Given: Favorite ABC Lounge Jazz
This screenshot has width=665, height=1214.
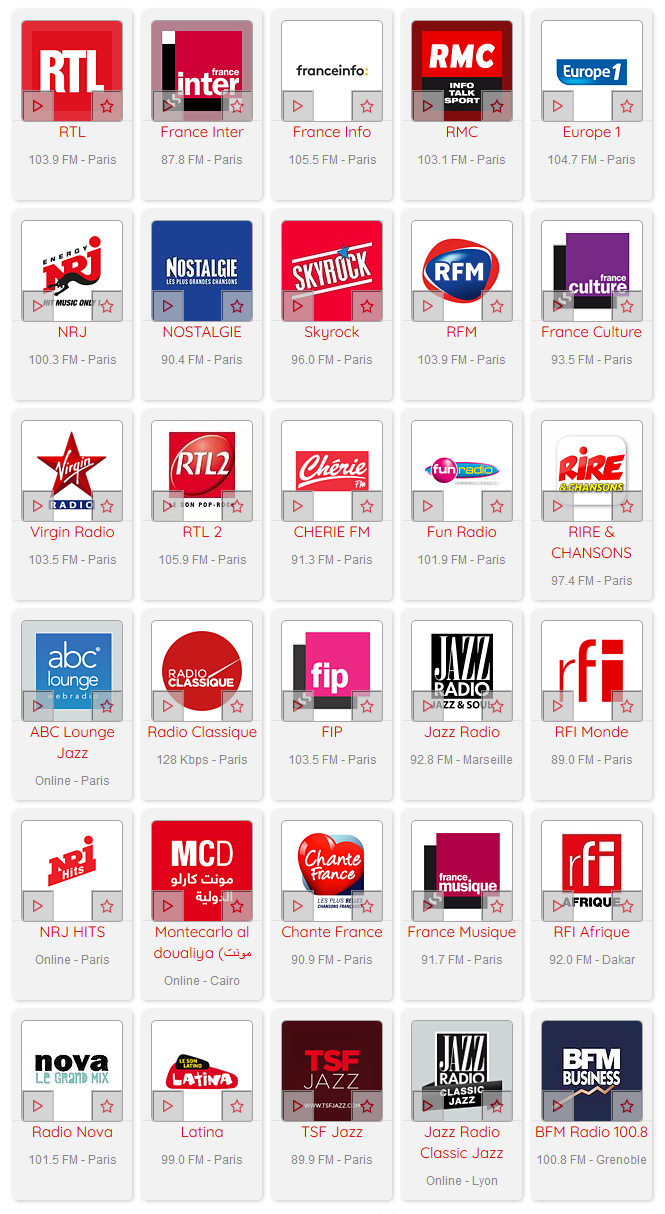Looking at the screenshot, I should 107,706.
